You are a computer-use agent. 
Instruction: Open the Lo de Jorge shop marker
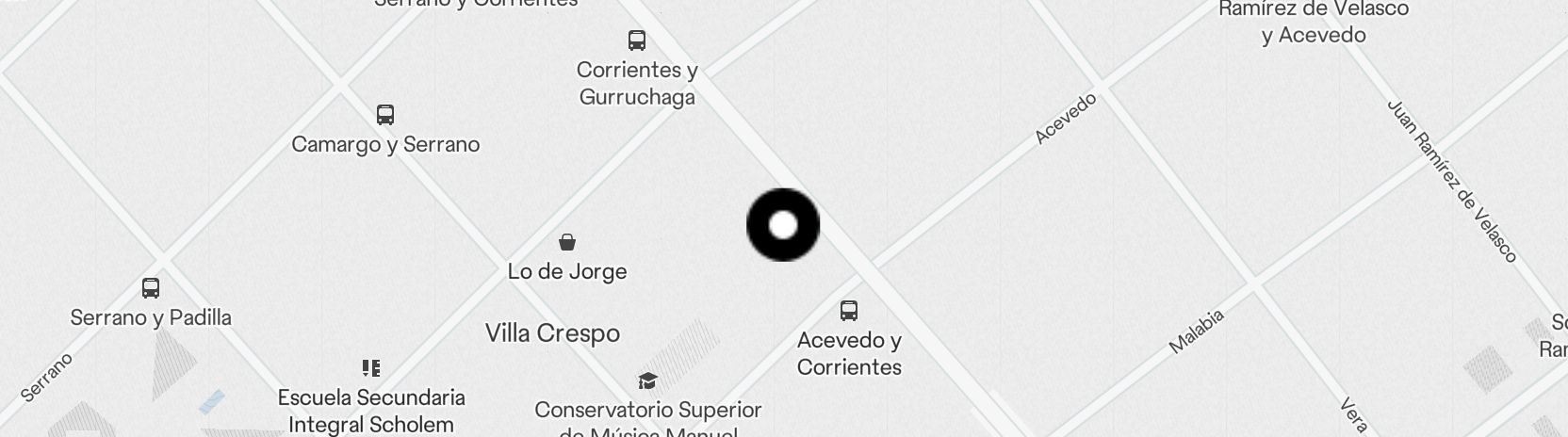coord(567,243)
